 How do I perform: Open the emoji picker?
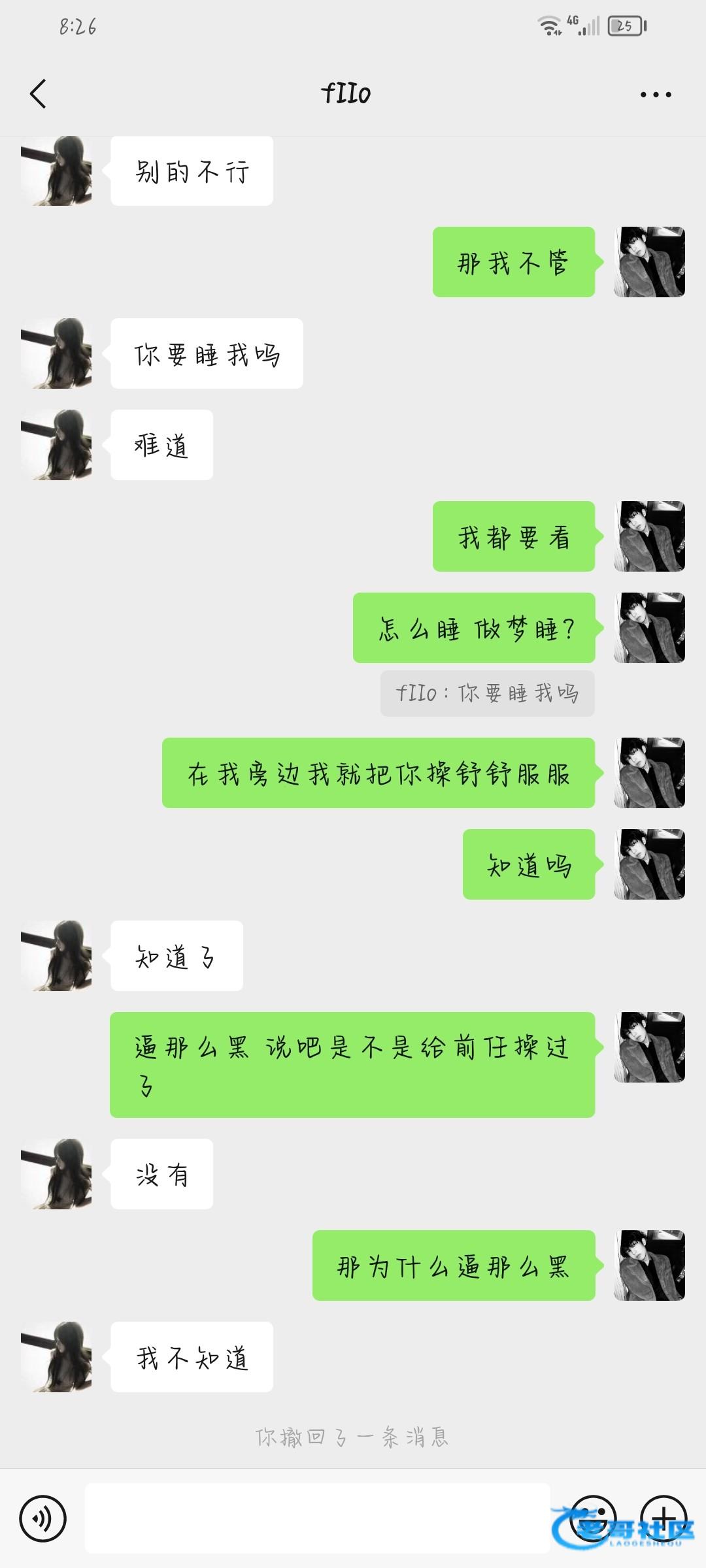tap(593, 1519)
